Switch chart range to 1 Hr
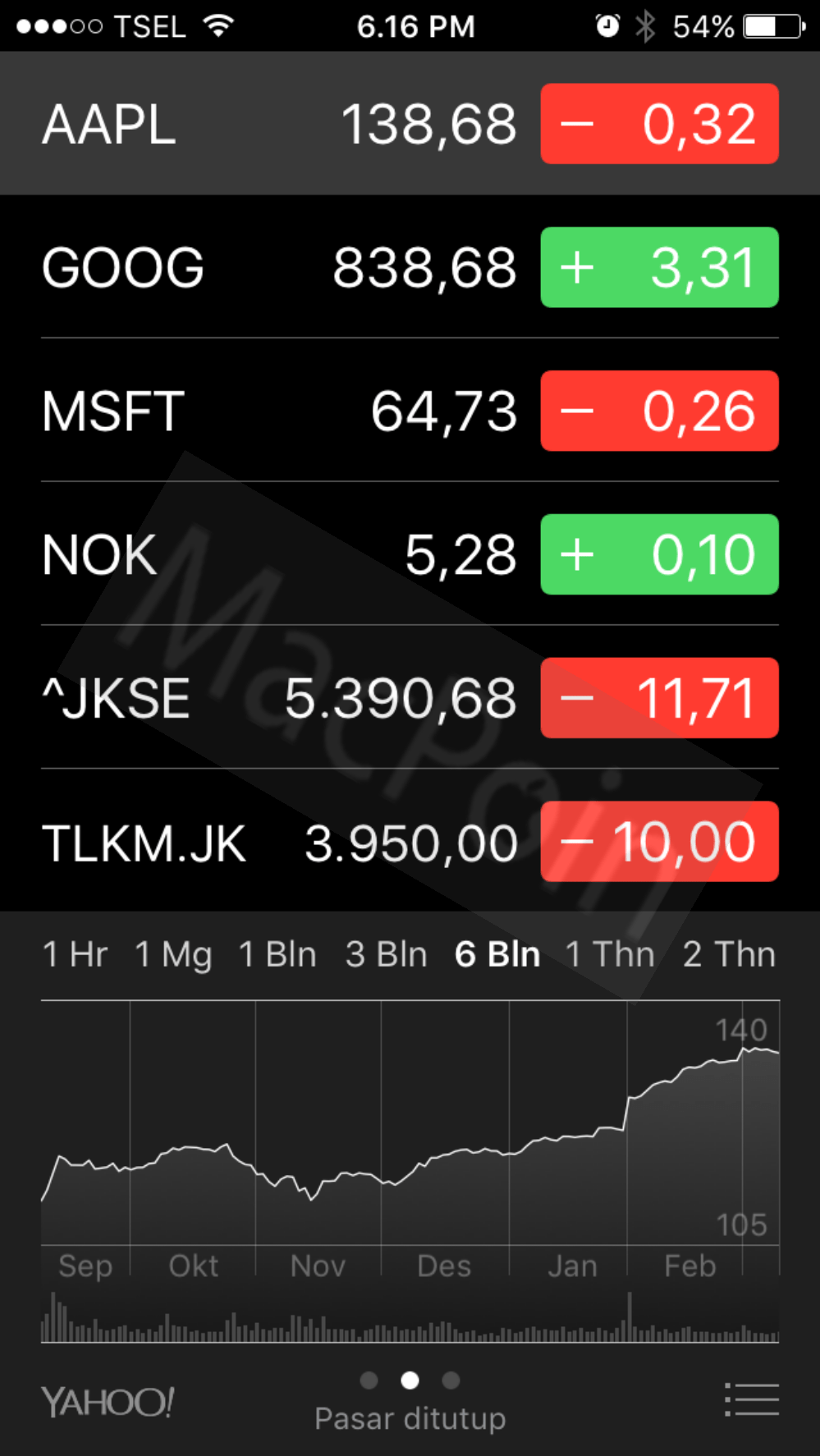 [75, 955]
